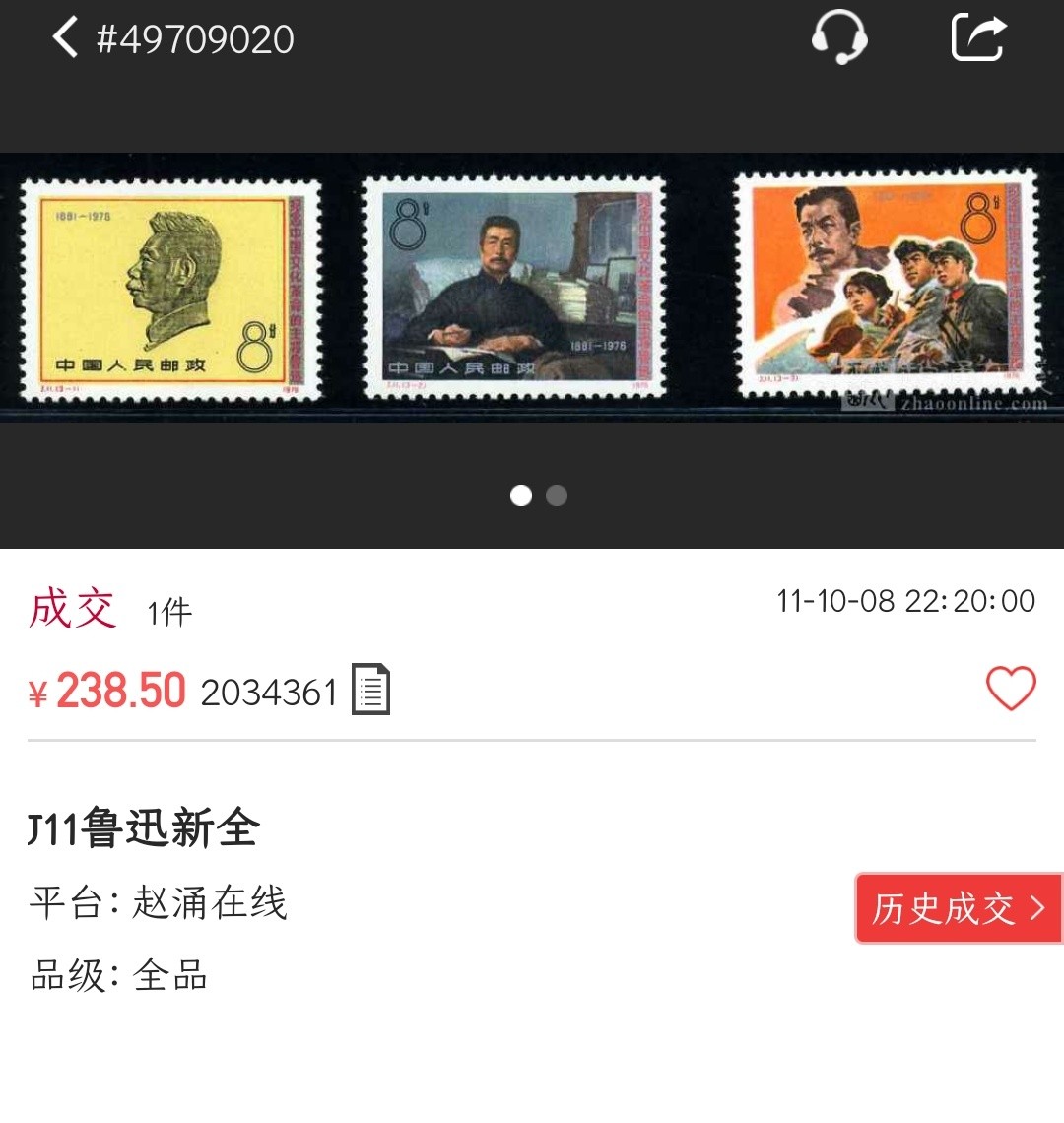The height and width of the screenshot is (1123, 1064).
Task: Go back from lot #49709020
Action: pyautogui.click(x=65, y=38)
